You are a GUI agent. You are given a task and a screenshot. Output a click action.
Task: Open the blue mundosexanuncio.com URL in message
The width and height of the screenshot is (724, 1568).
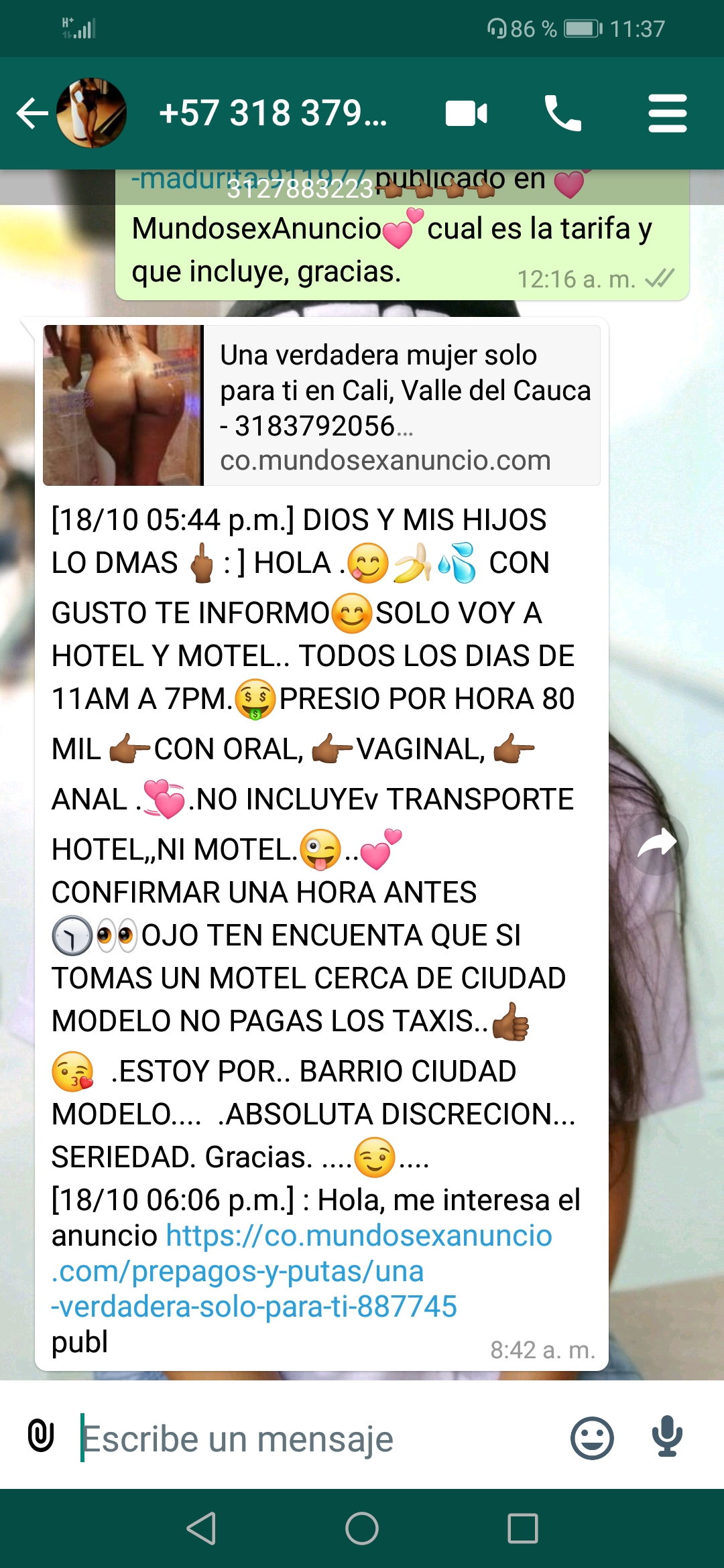[302, 1271]
